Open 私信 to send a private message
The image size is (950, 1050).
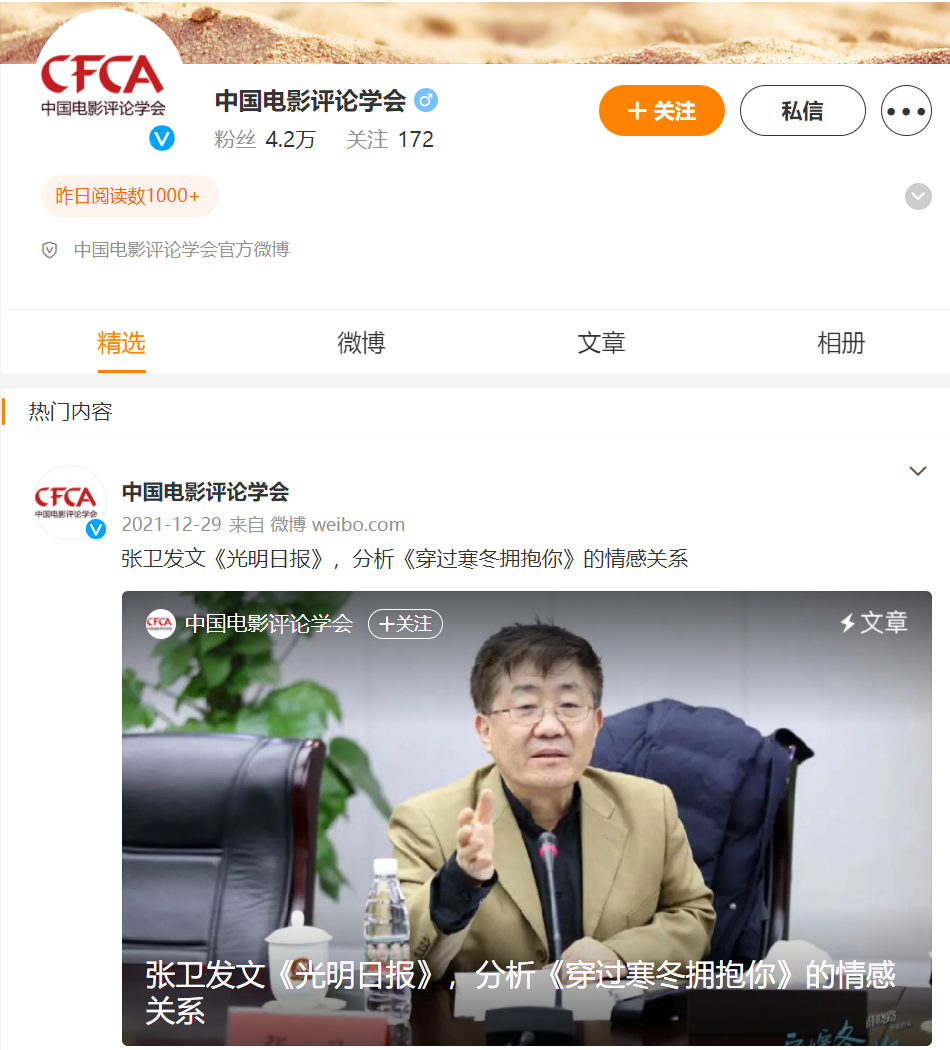pyautogui.click(x=802, y=111)
